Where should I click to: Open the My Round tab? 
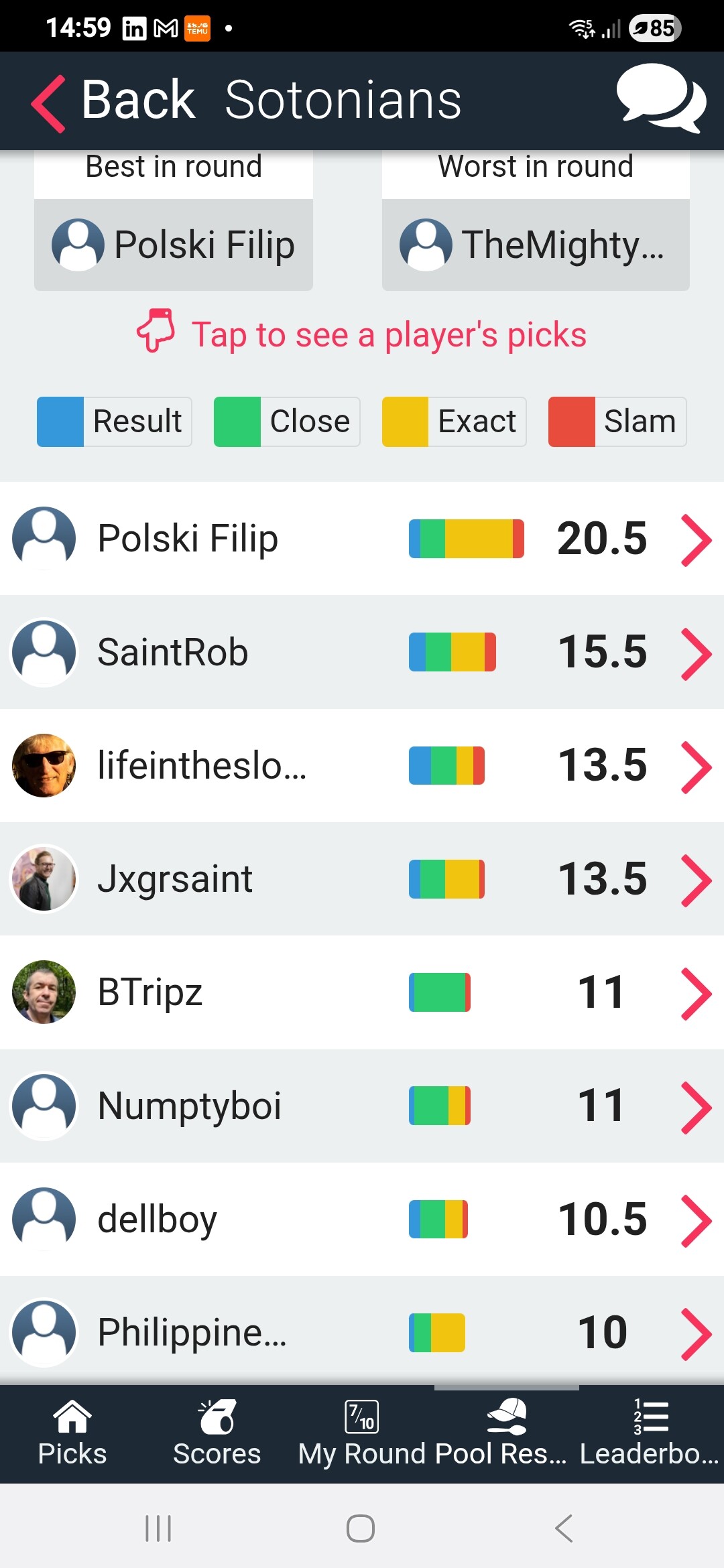[362, 1434]
